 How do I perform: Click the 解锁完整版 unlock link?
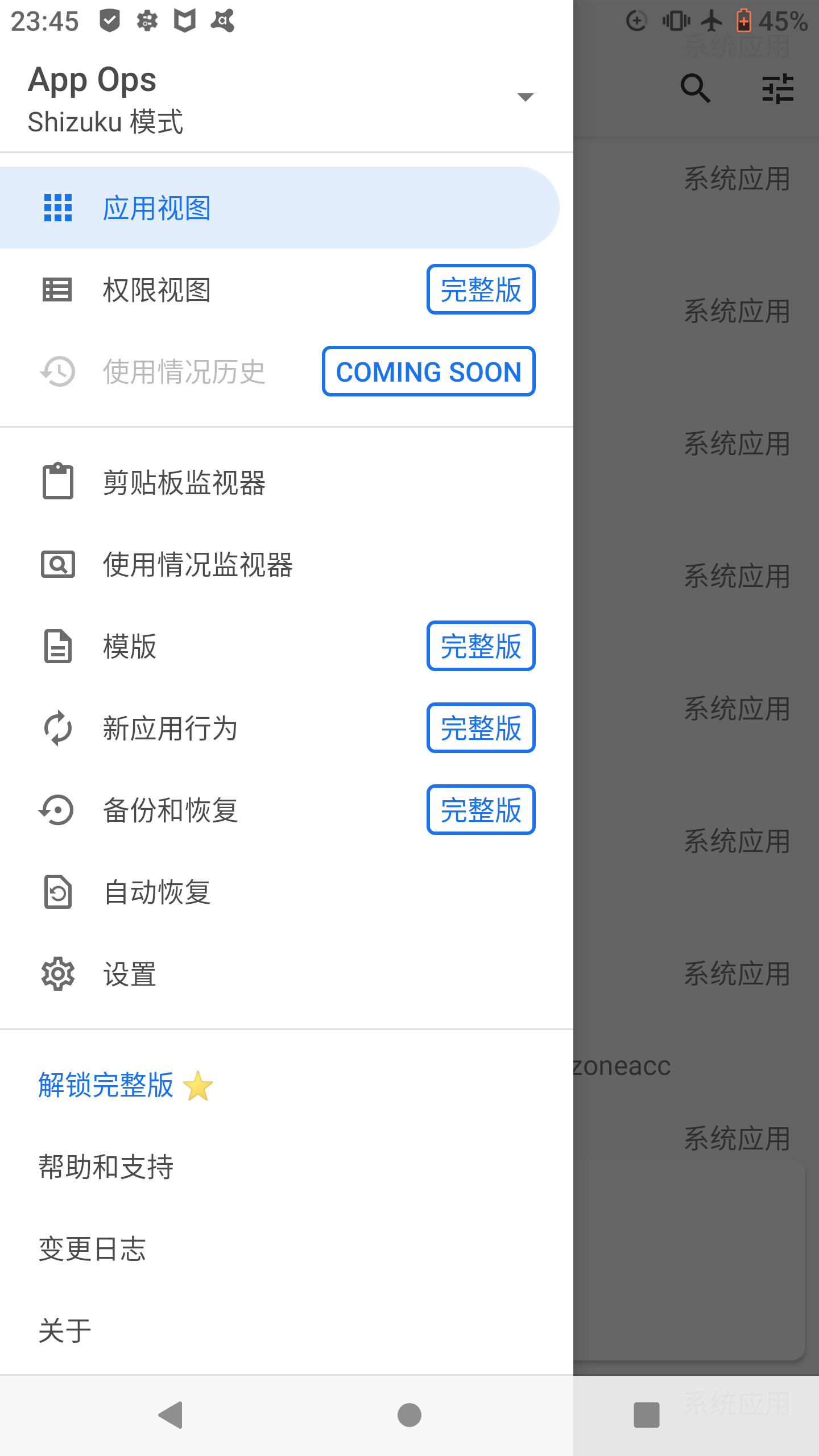tap(106, 1085)
